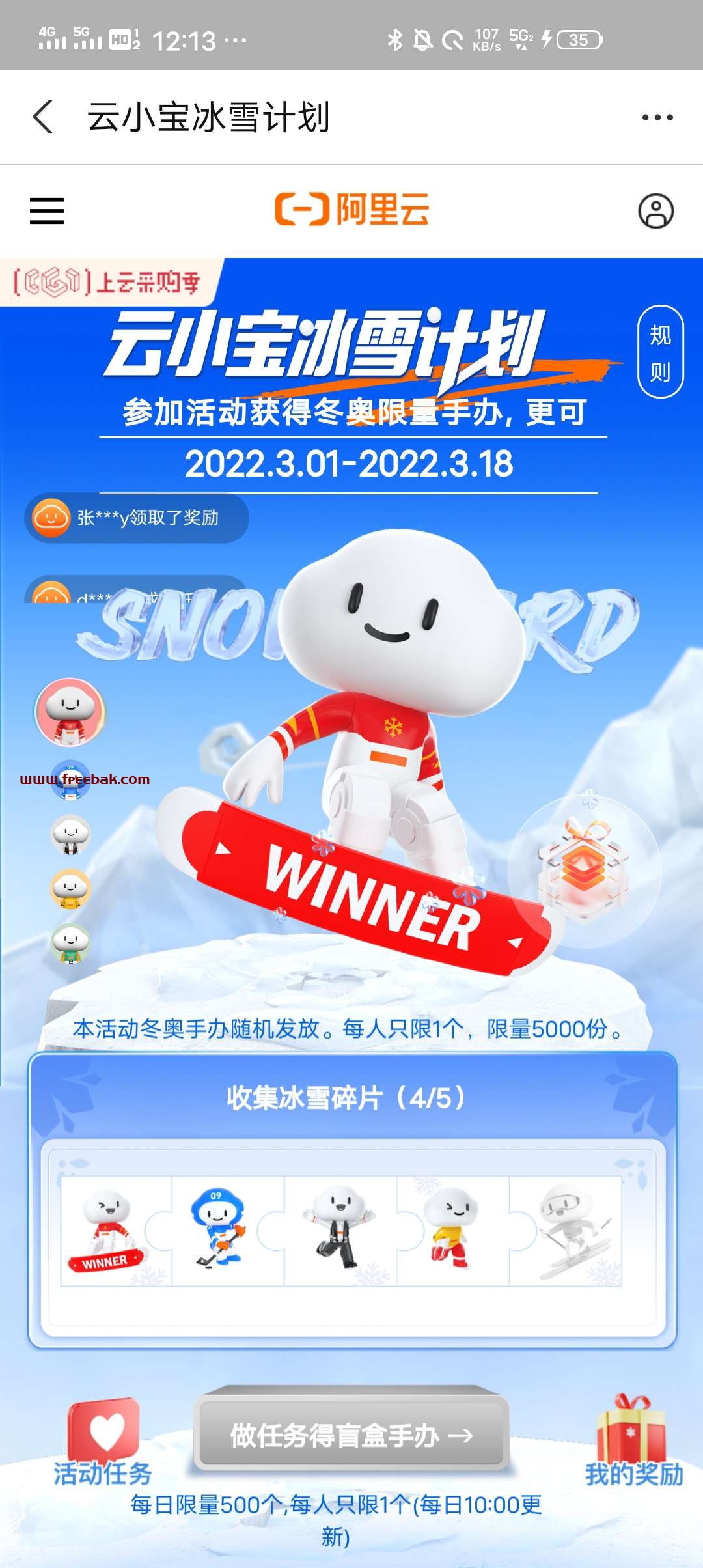Go back from 云小宝冰雪计划 page
Image resolution: width=703 pixels, height=1568 pixels.
click(43, 117)
